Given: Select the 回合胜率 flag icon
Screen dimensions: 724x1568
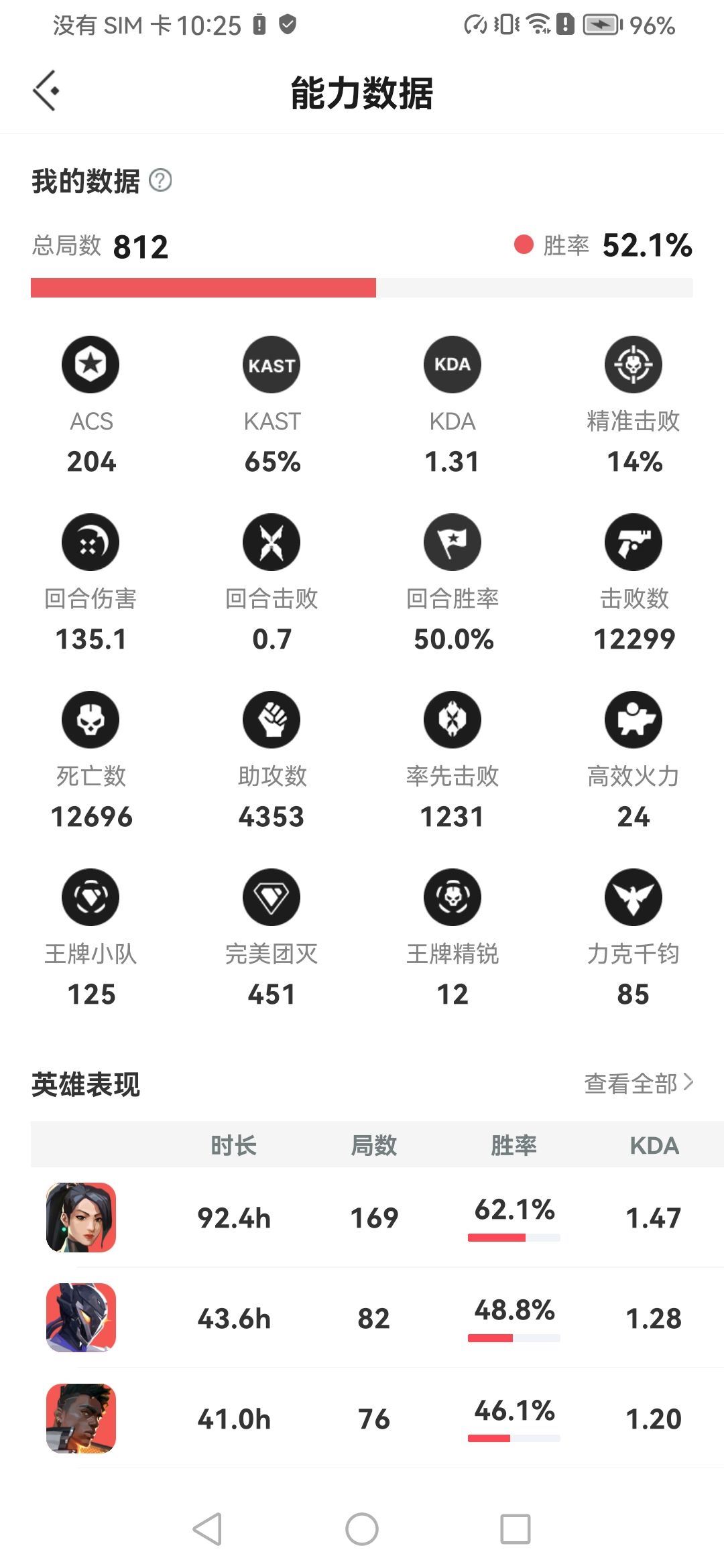Looking at the screenshot, I should point(452,543).
